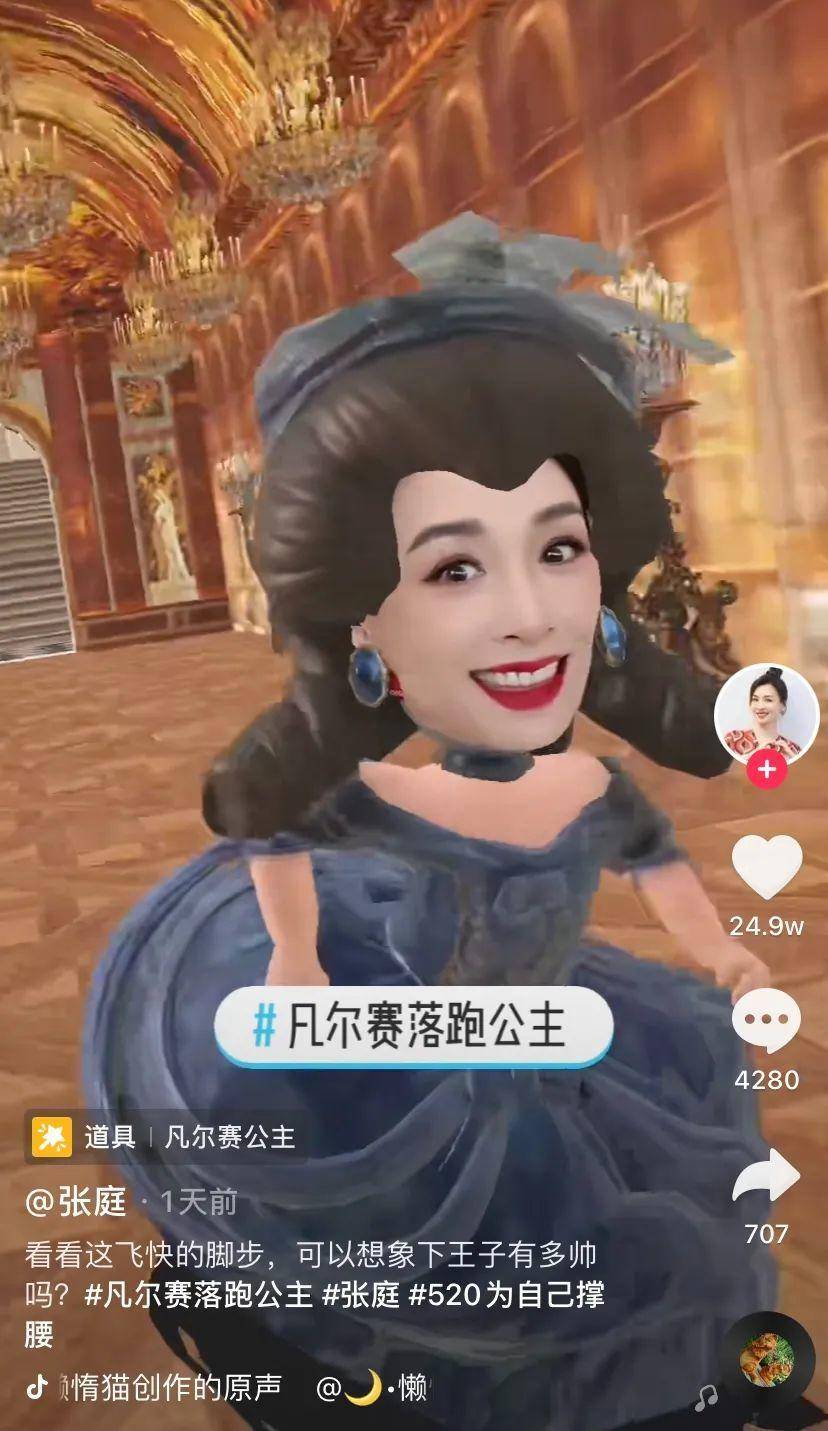The image size is (828, 1431).
Task: Share this video
Action: coord(766,1177)
